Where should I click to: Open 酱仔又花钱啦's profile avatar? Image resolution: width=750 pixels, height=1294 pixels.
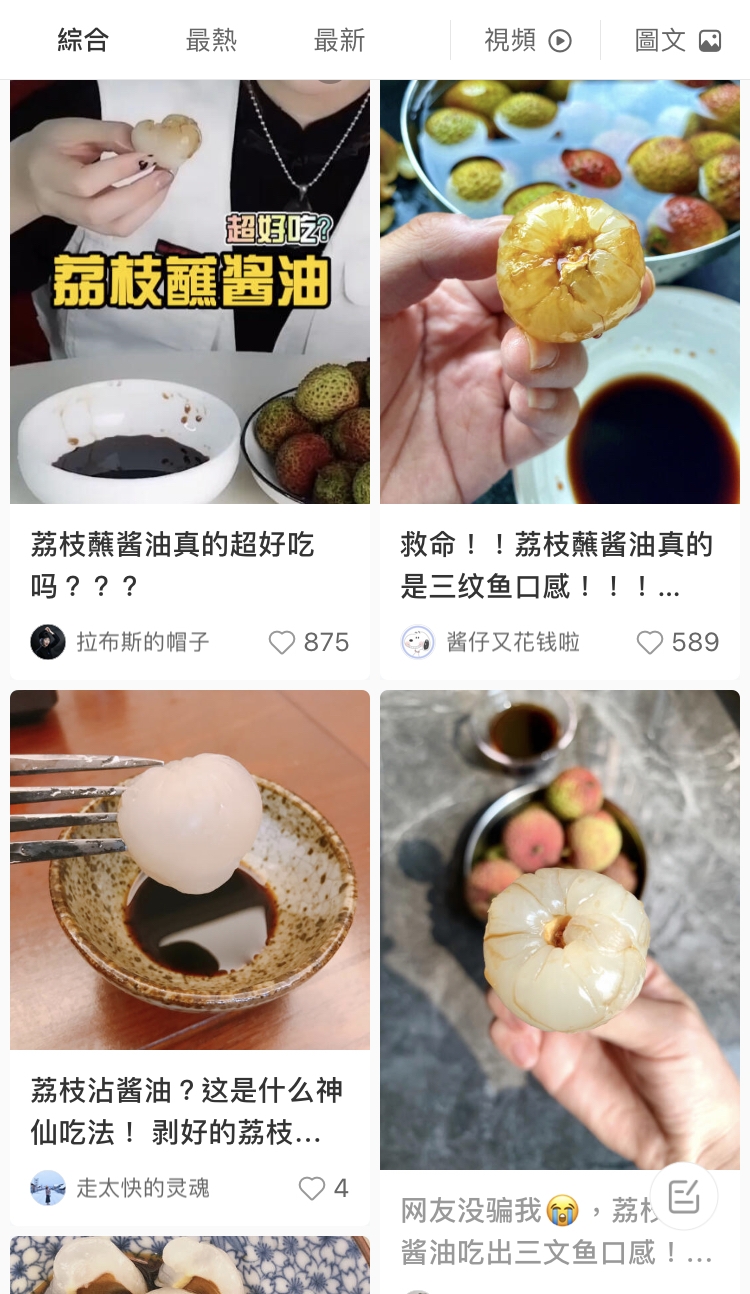pyautogui.click(x=418, y=642)
